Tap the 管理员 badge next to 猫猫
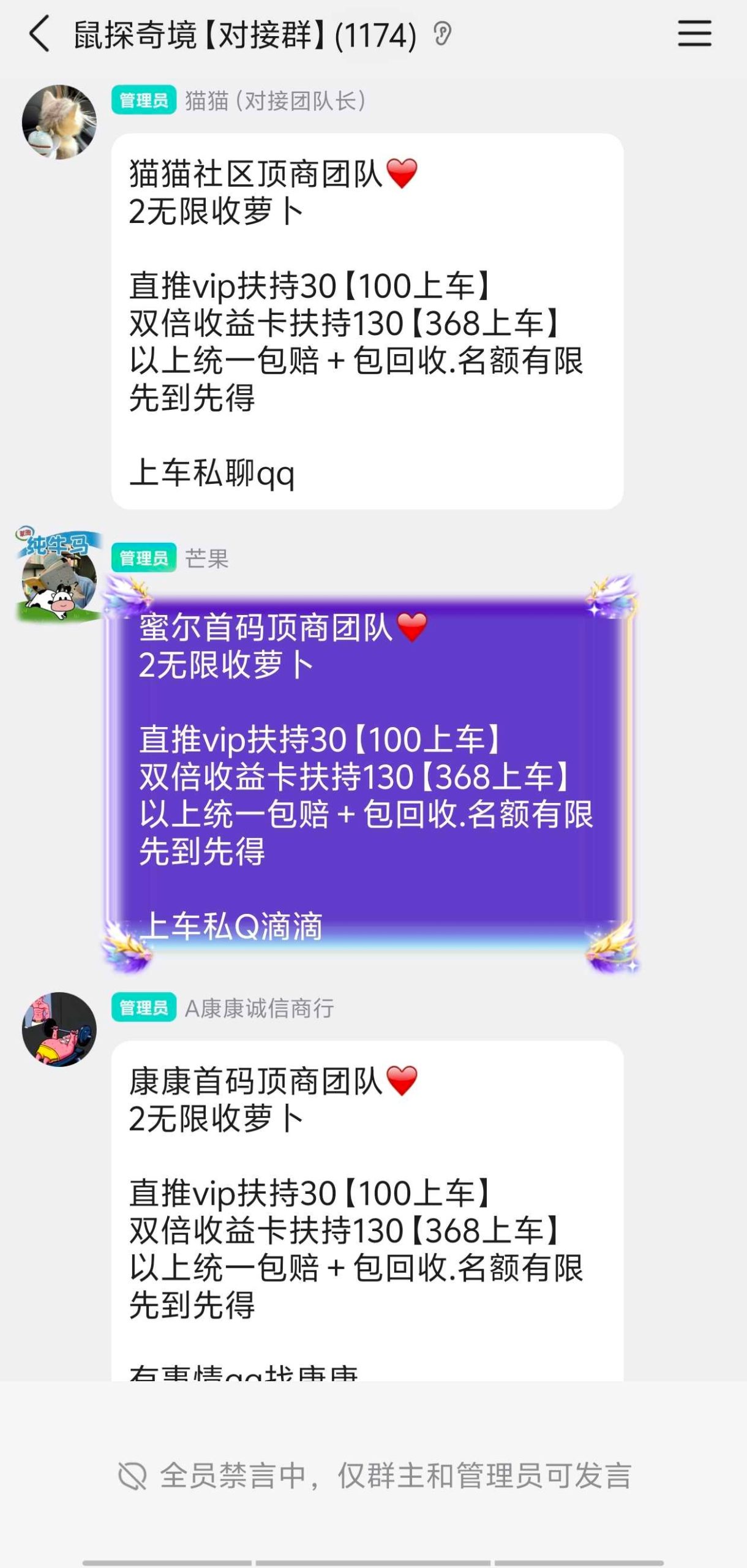 145,98
